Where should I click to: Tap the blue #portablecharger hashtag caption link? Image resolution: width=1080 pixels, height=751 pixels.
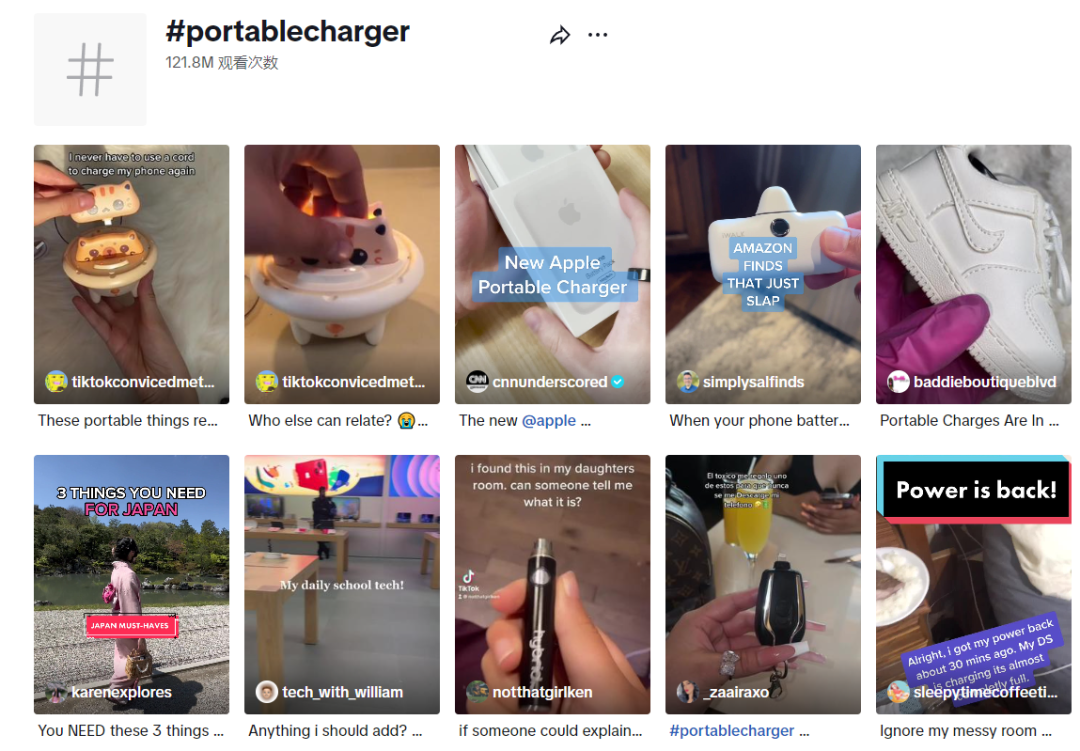732,731
